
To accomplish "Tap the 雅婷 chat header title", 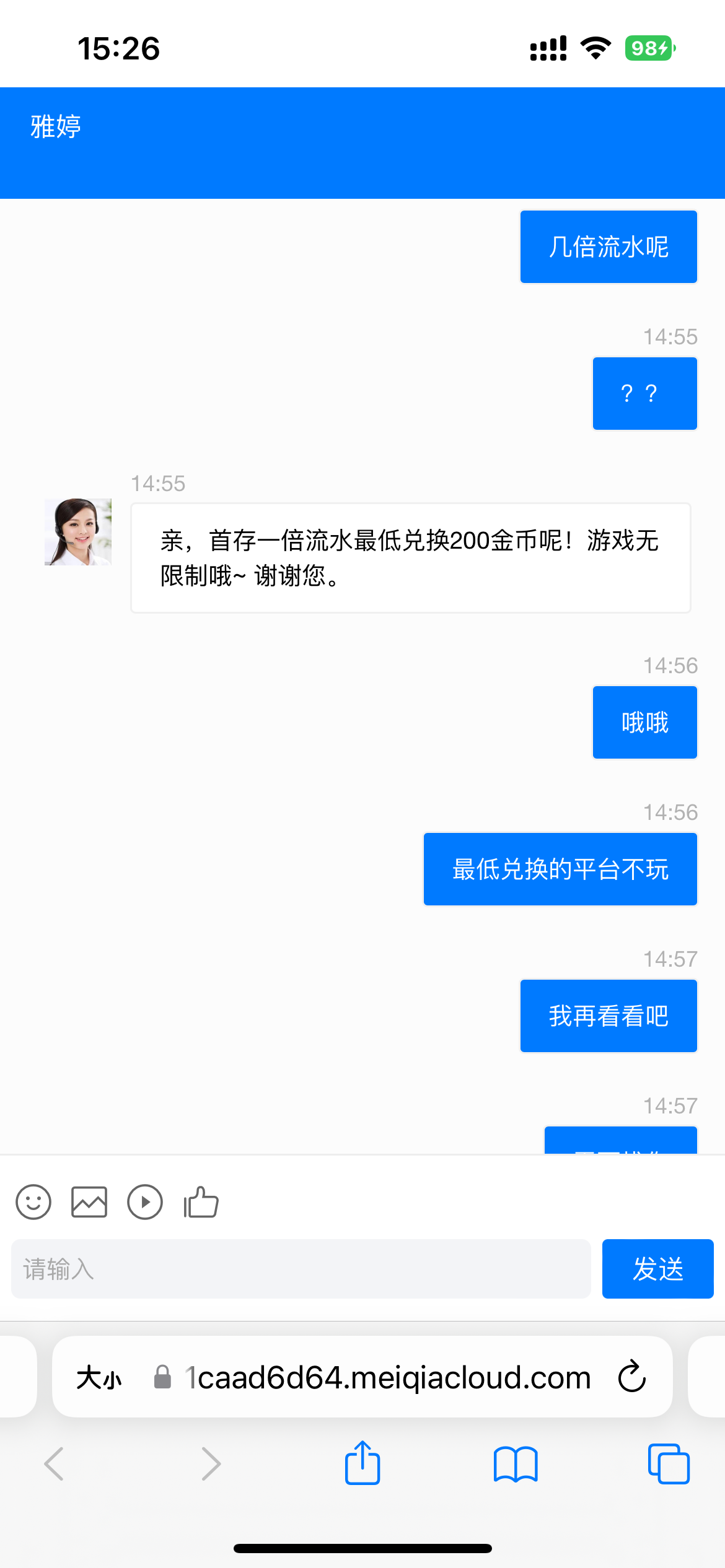I will tap(54, 126).
